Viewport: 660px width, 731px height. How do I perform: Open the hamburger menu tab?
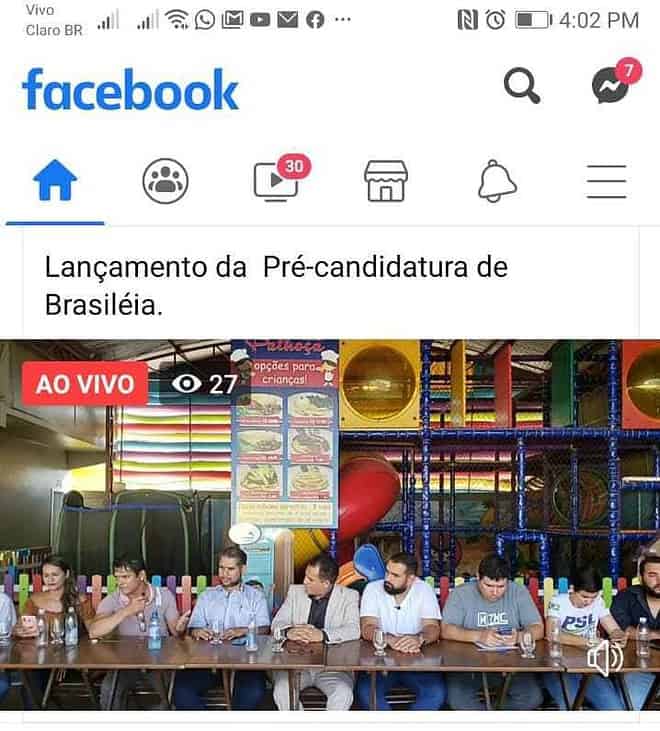click(606, 182)
